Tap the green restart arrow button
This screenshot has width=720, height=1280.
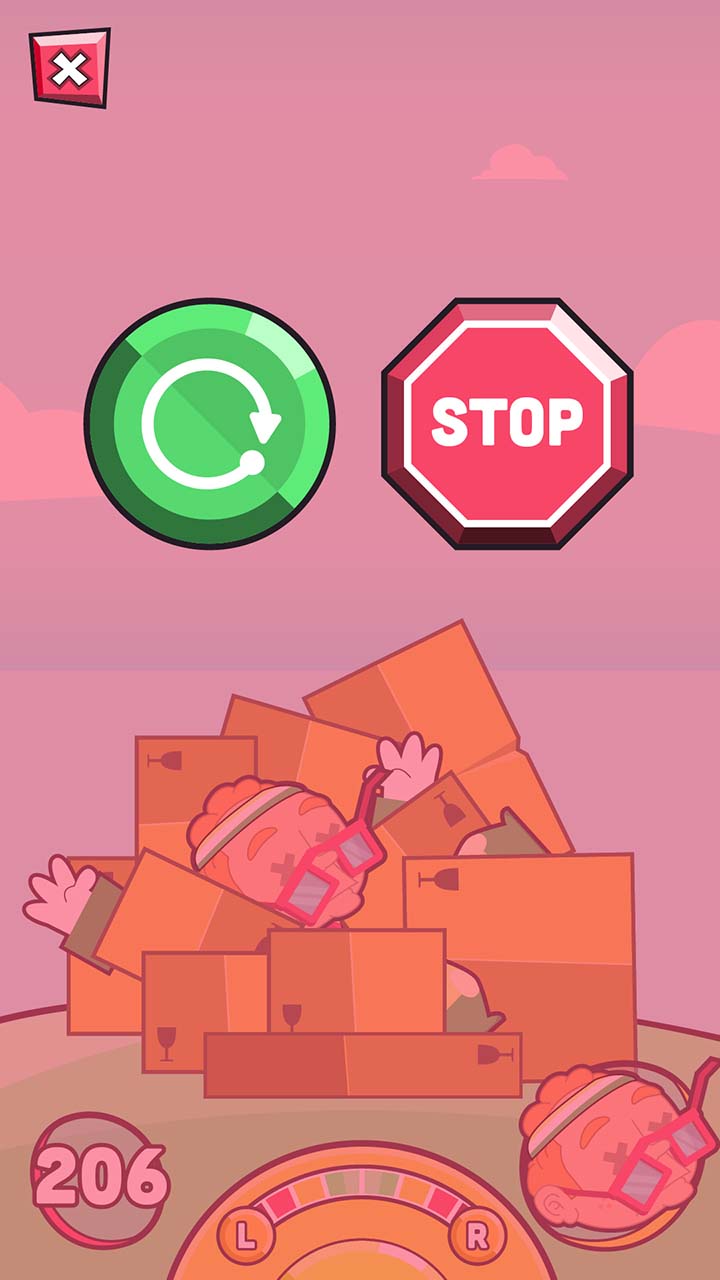pyautogui.click(x=210, y=423)
